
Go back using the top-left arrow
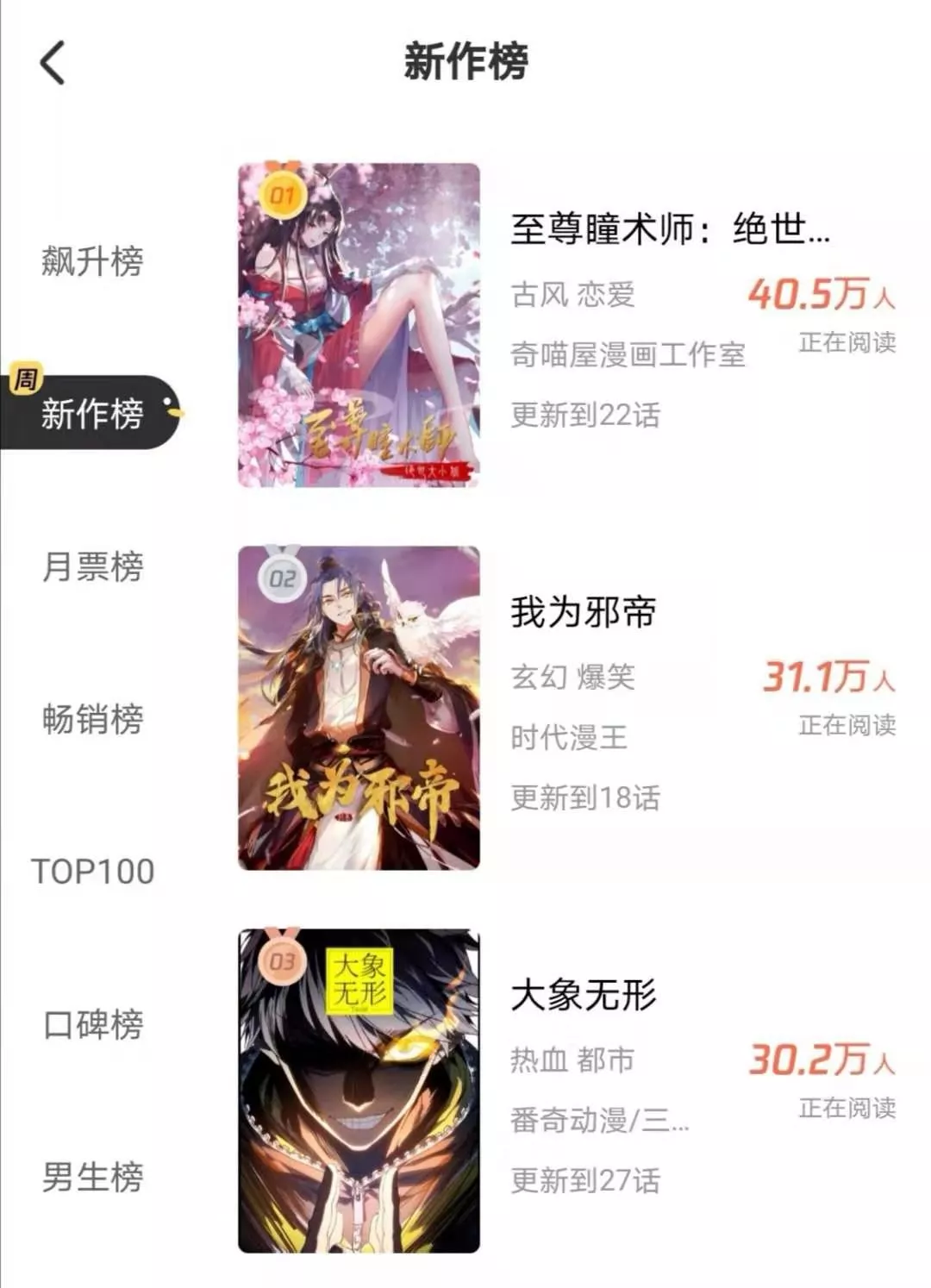click(53, 64)
